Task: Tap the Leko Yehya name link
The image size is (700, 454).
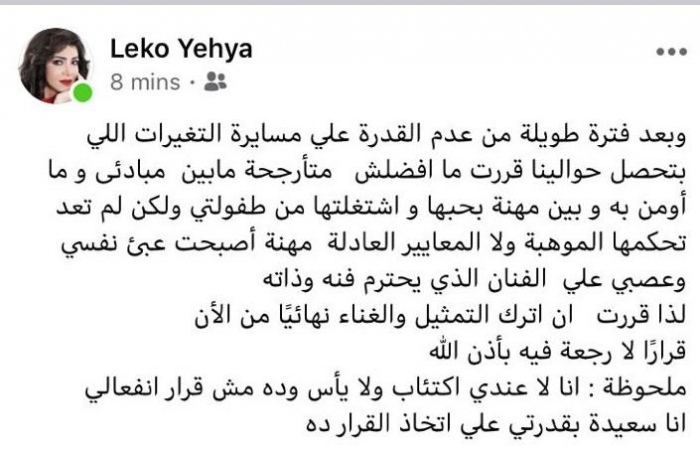Action: click(x=180, y=49)
